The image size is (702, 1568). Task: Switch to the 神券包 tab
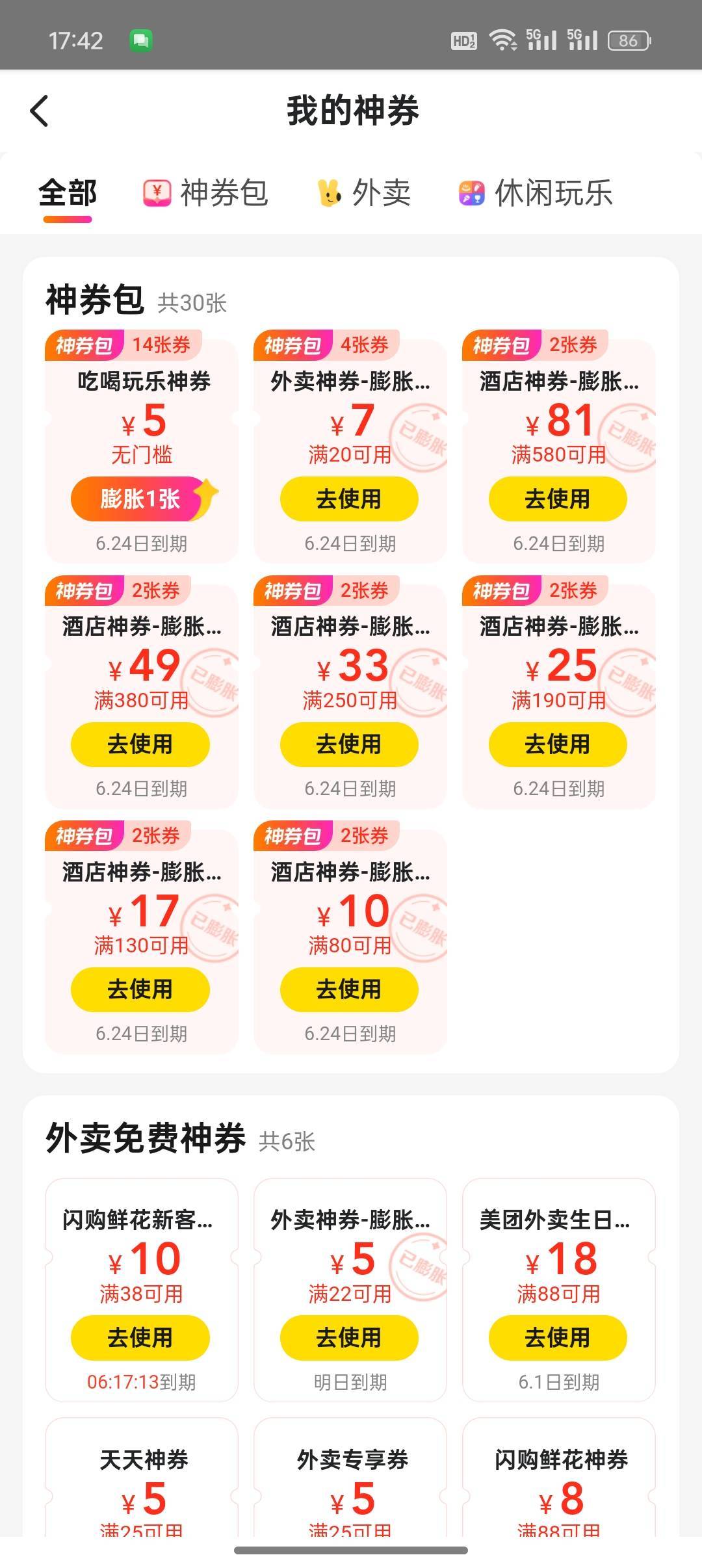click(x=205, y=193)
